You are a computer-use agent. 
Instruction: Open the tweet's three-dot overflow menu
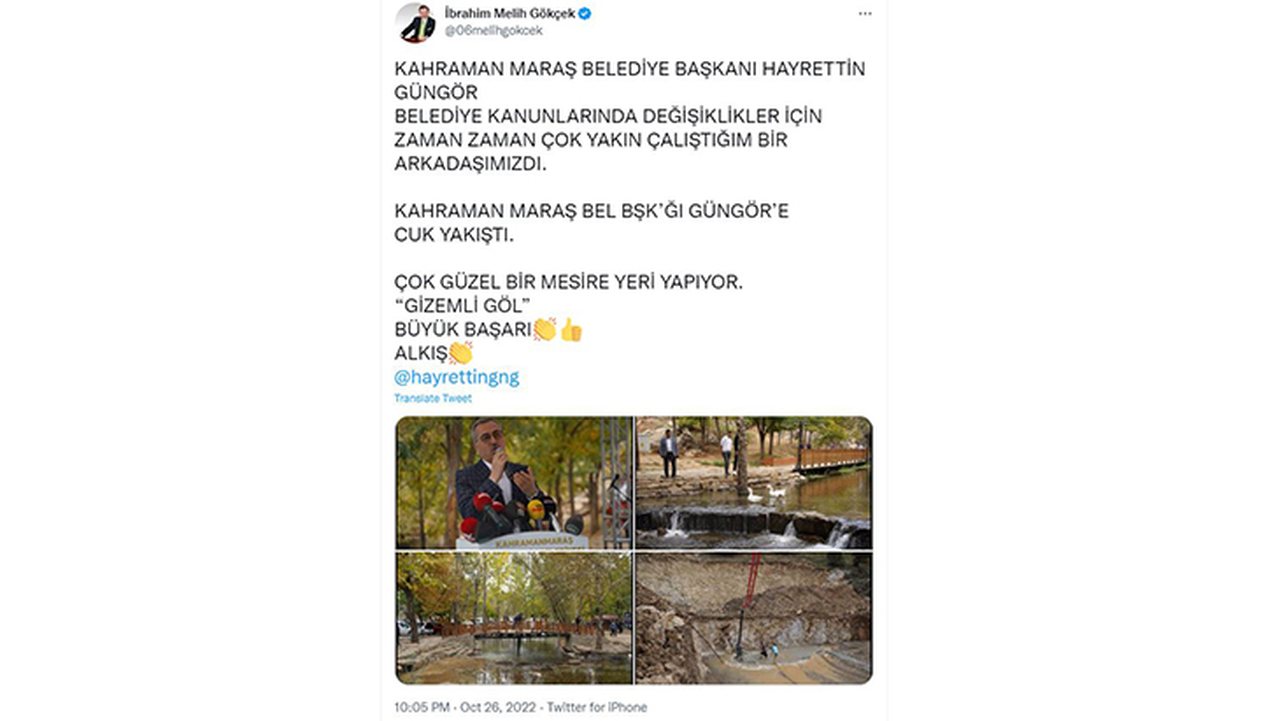click(865, 14)
